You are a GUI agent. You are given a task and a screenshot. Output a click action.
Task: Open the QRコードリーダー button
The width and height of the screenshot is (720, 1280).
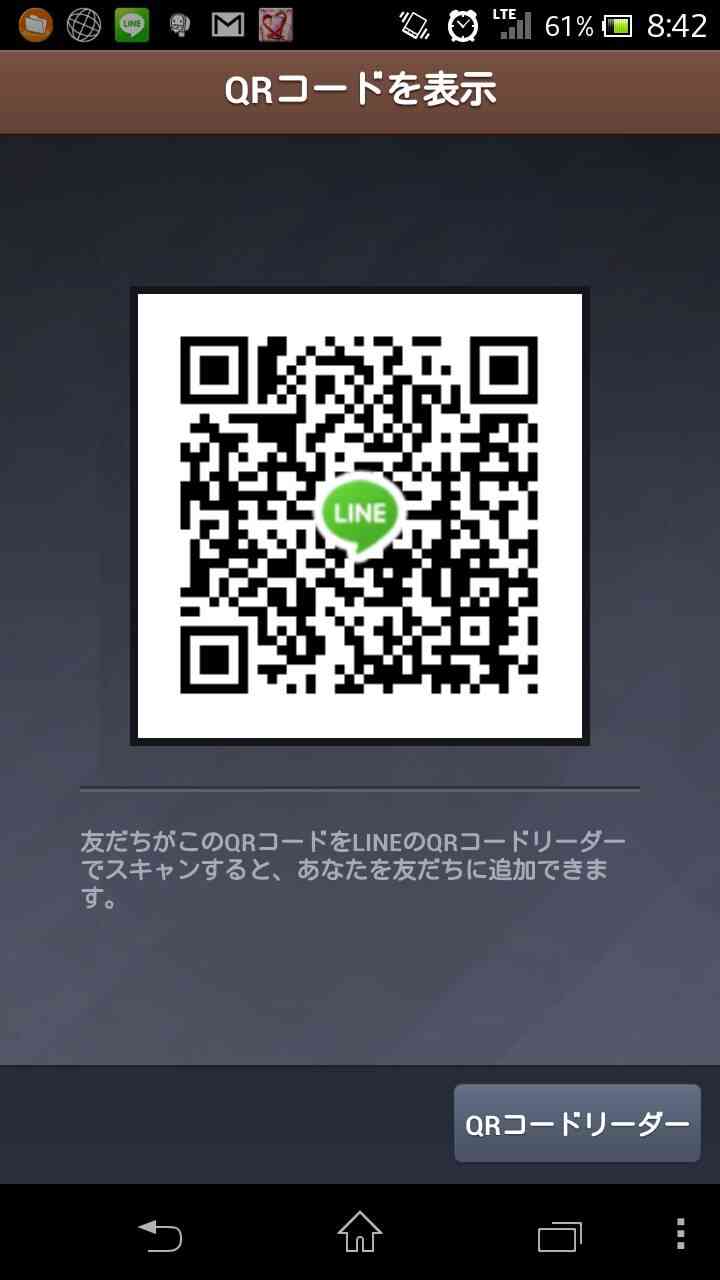577,1123
